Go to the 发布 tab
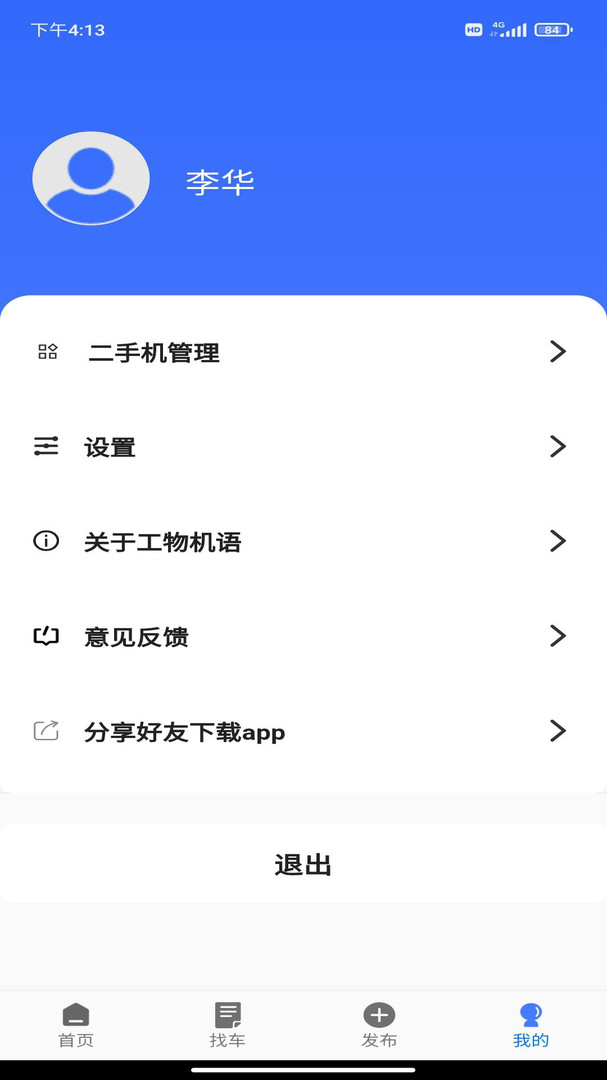 379,1026
